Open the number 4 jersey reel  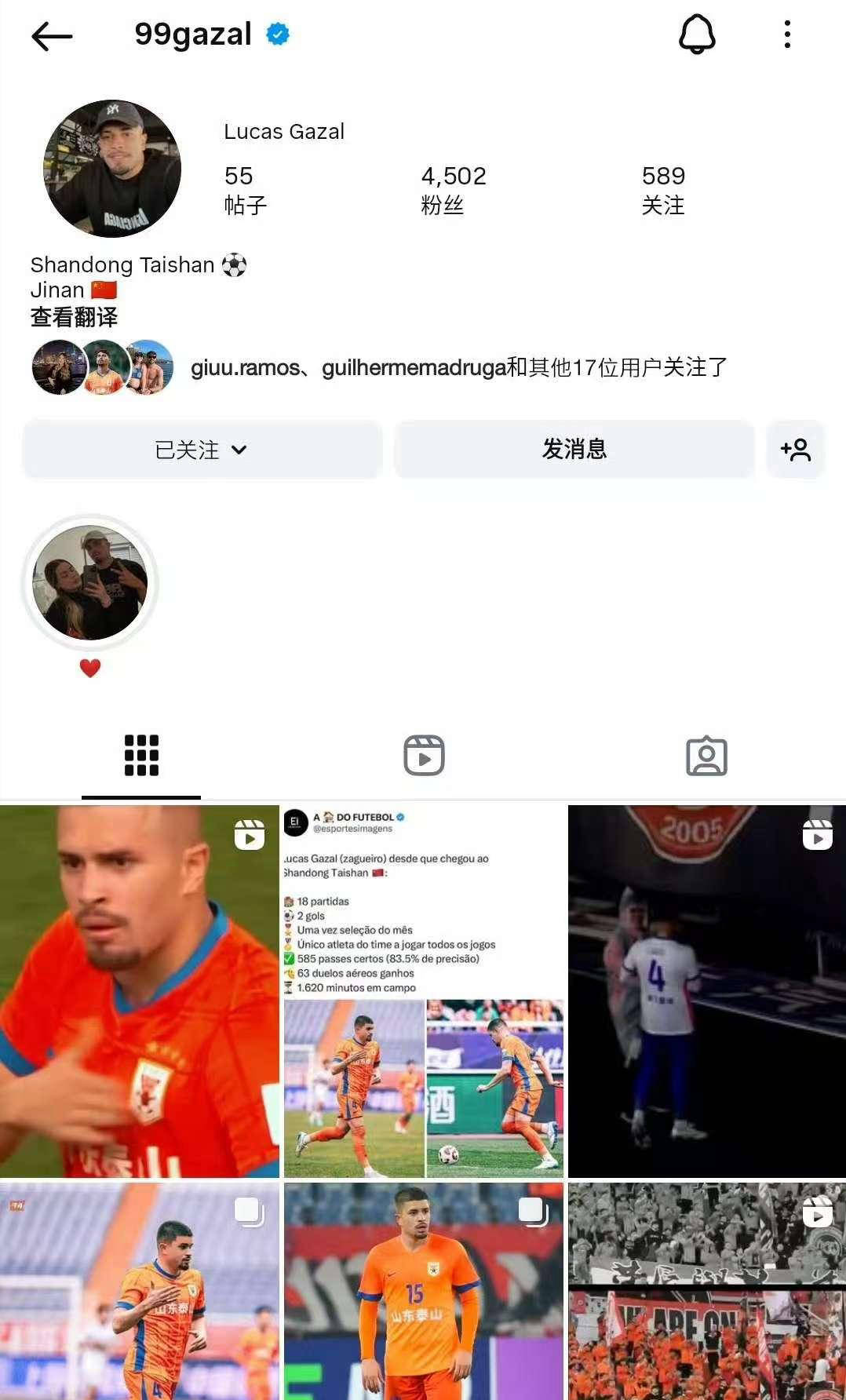[x=706, y=991]
